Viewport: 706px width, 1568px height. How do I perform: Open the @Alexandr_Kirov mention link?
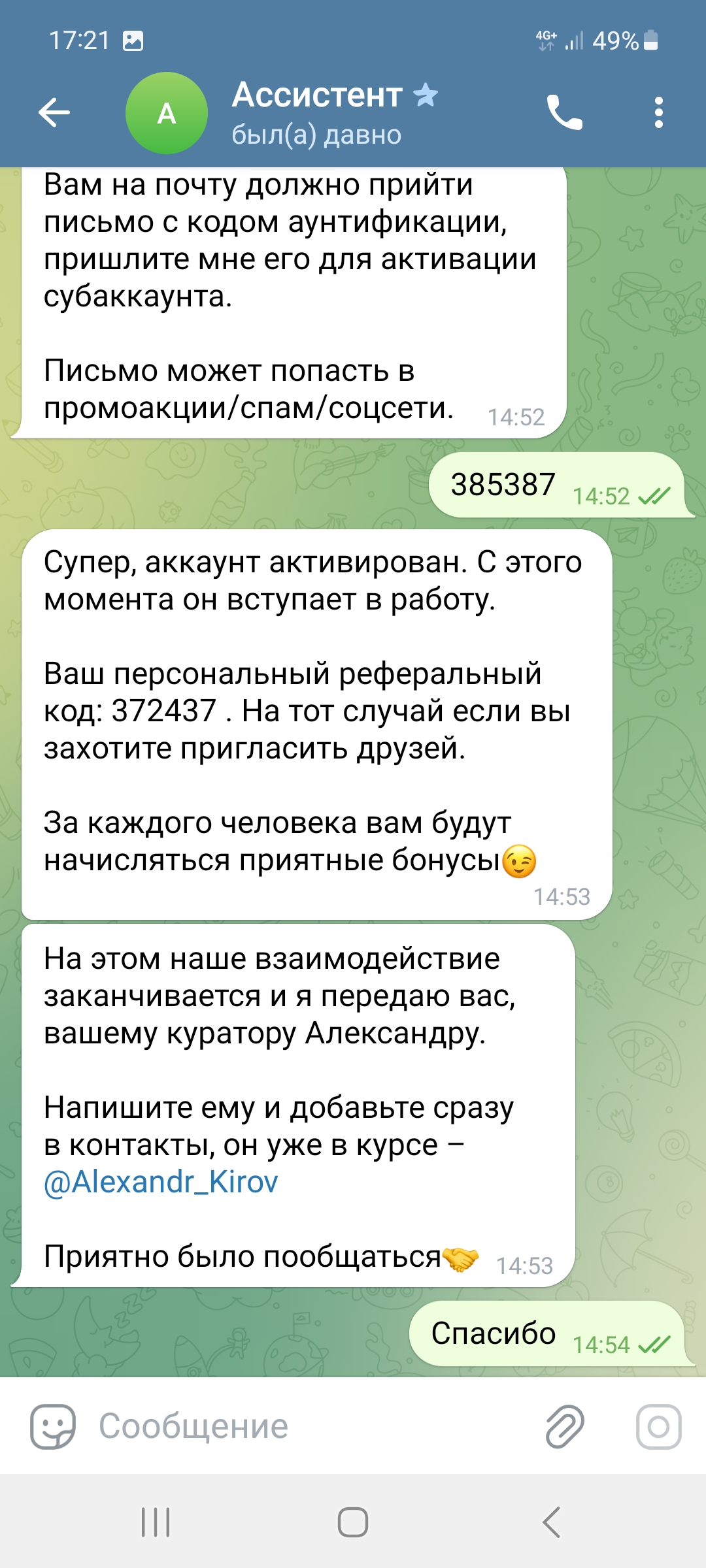pyautogui.click(x=161, y=1181)
